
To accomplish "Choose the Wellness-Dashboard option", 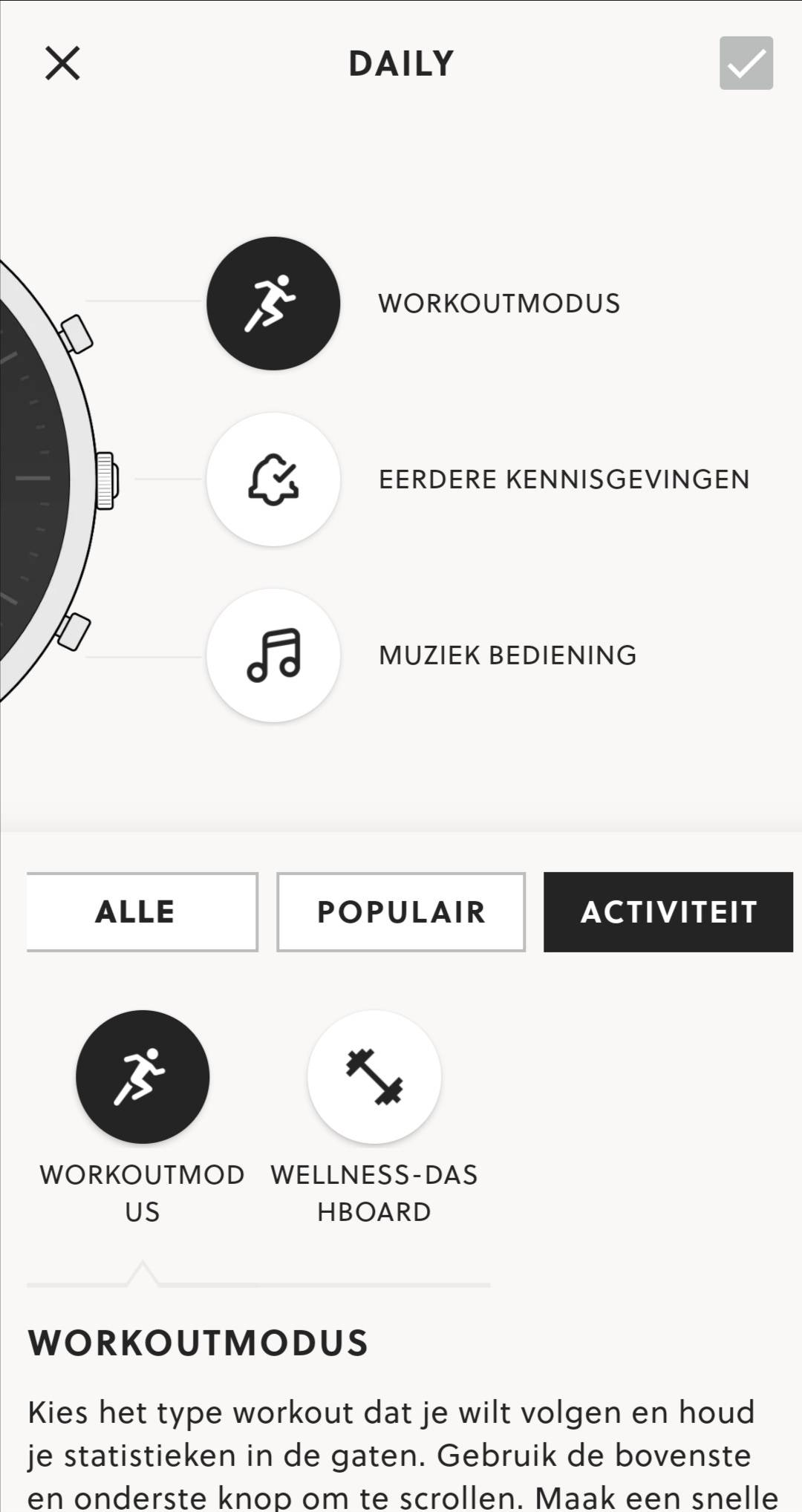I will click(374, 1077).
